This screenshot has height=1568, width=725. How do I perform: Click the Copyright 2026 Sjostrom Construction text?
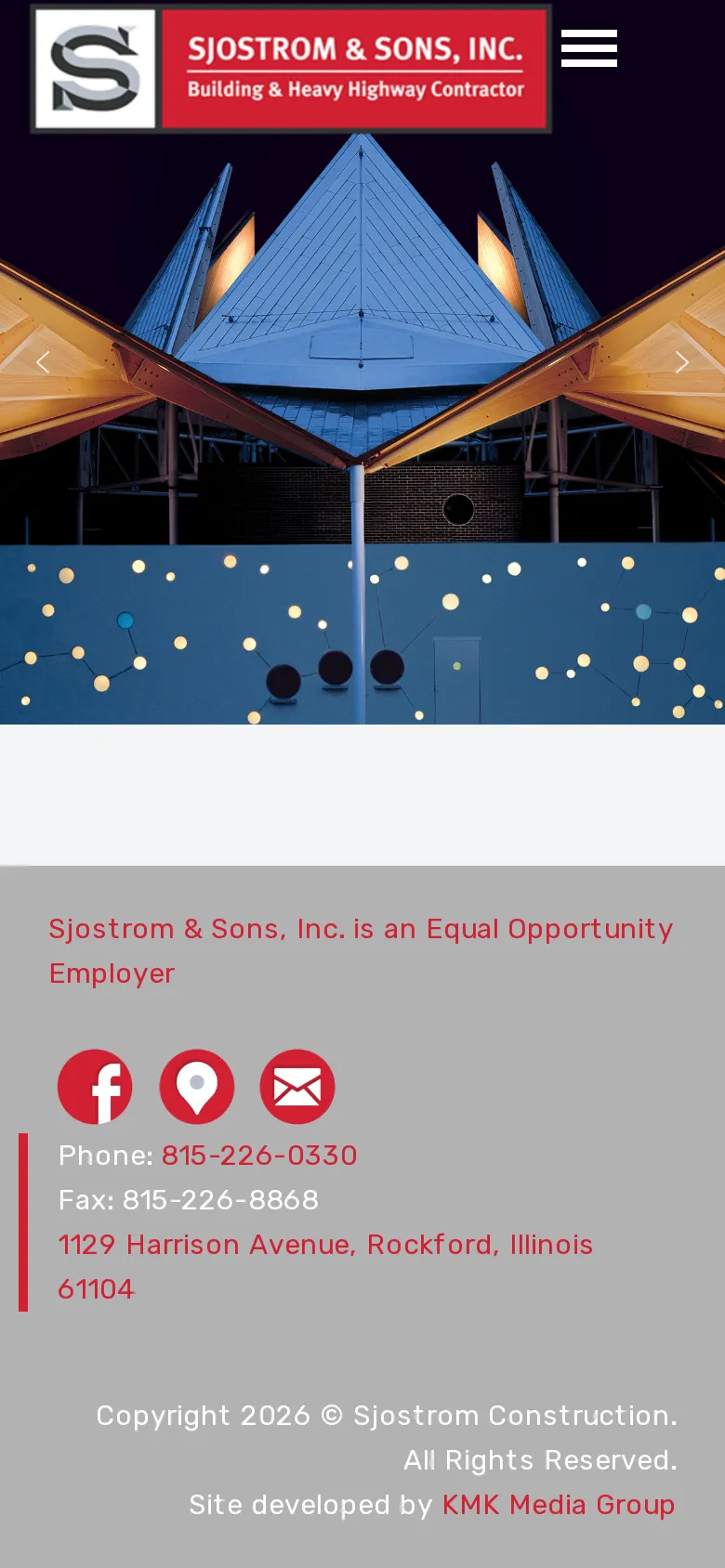pyautogui.click(x=387, y=1415)
